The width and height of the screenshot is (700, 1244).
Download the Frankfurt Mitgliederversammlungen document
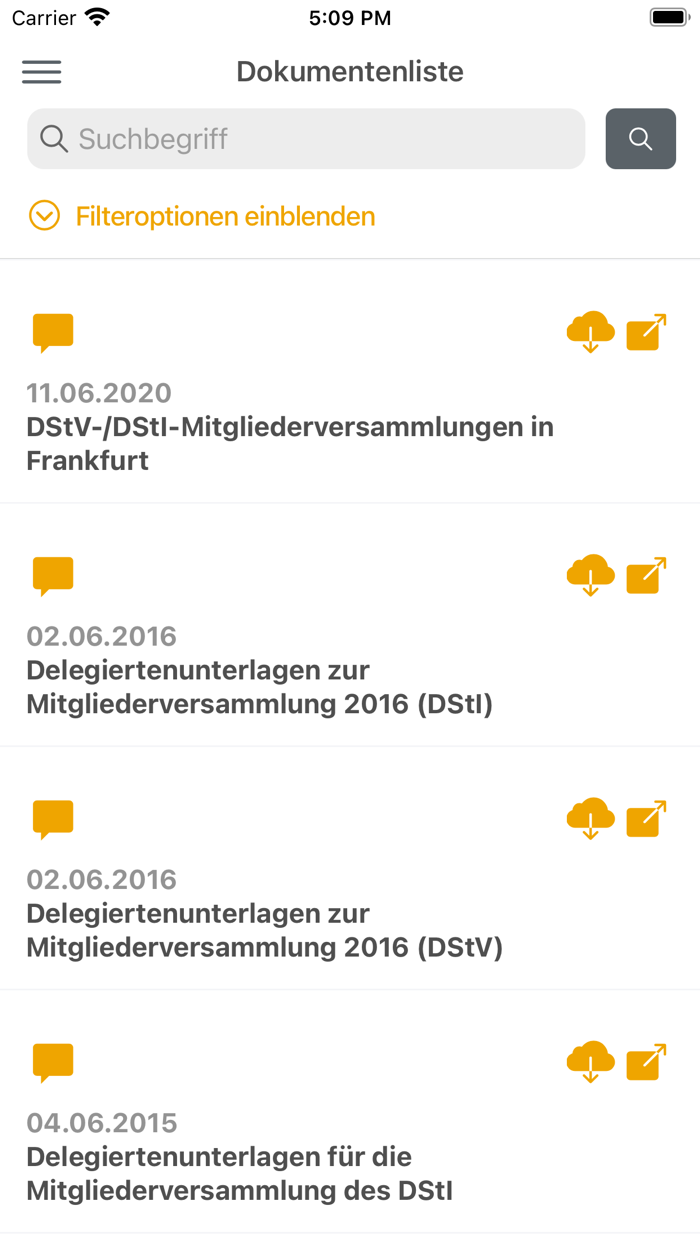(x=590, y=332)
